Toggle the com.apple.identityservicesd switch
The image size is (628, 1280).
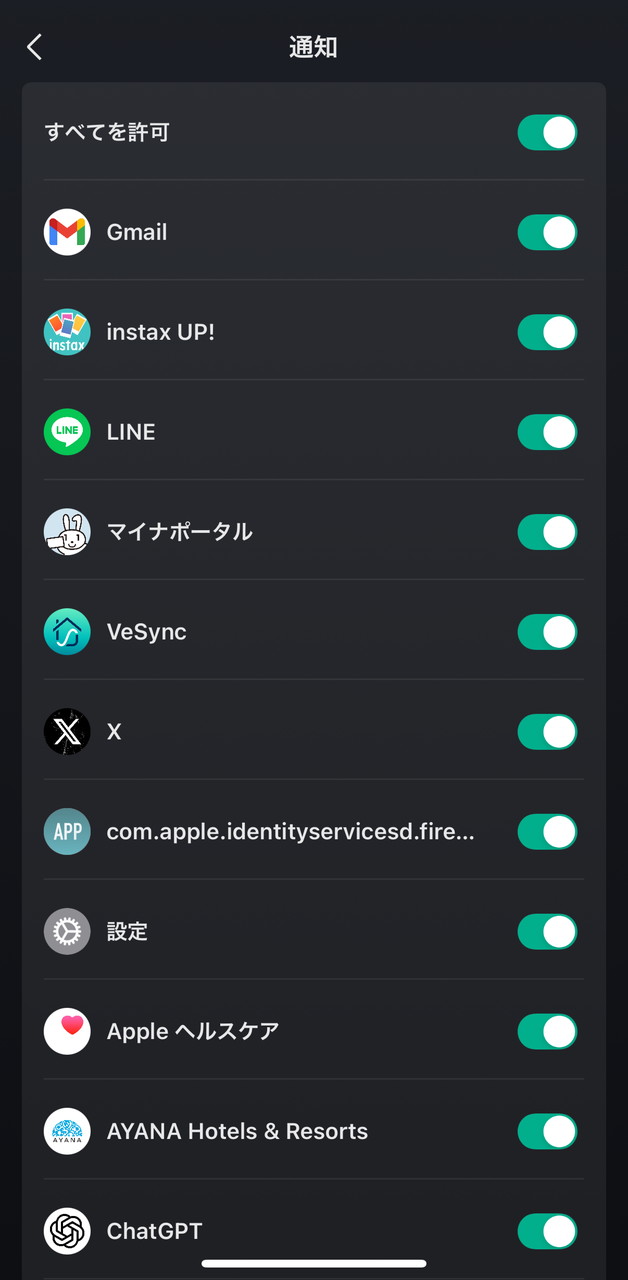[x=547, y=832]
